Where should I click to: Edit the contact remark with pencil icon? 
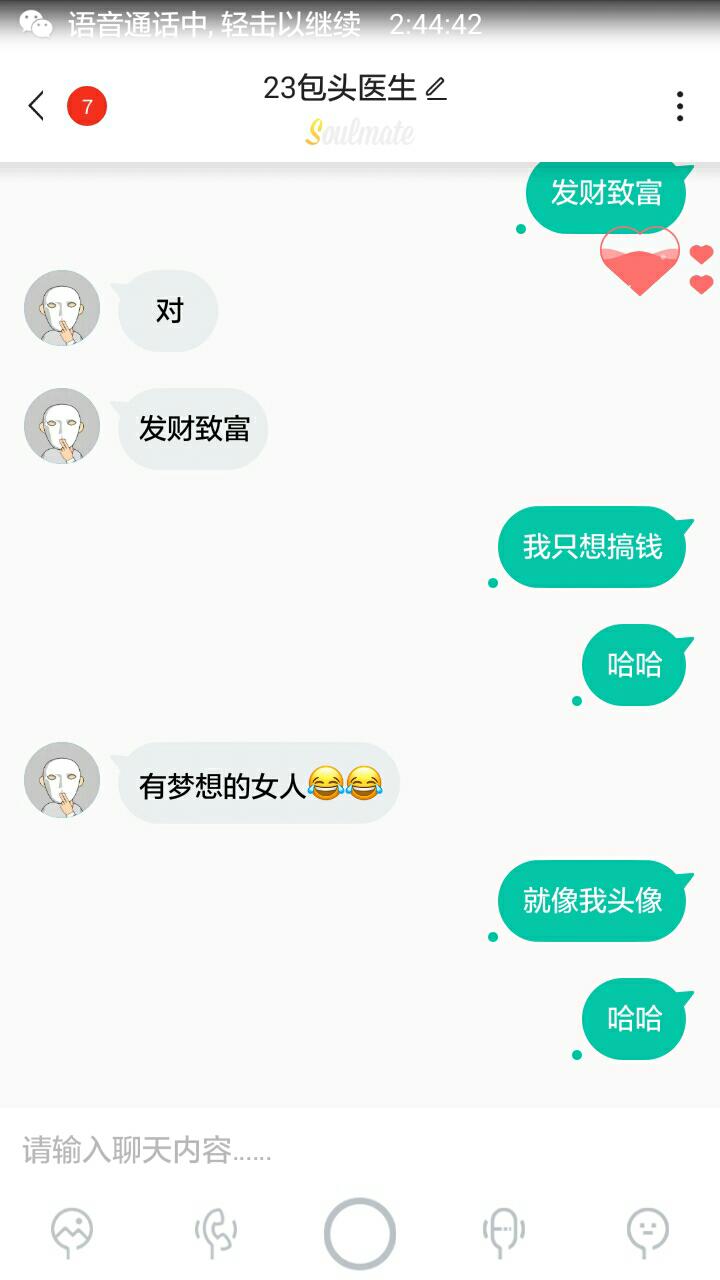coord(436,89)
